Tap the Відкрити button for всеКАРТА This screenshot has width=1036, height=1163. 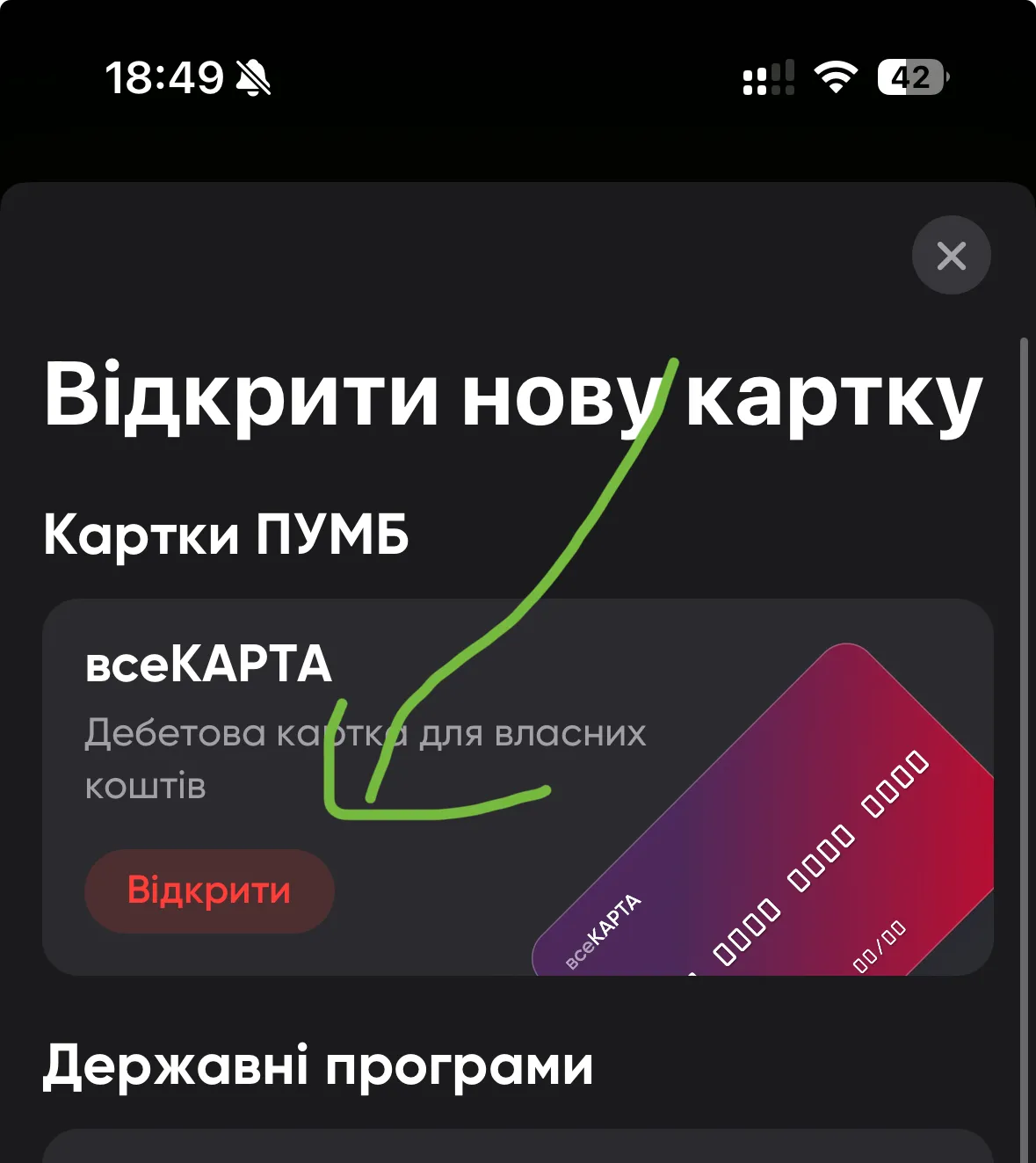tap(209, 890)
